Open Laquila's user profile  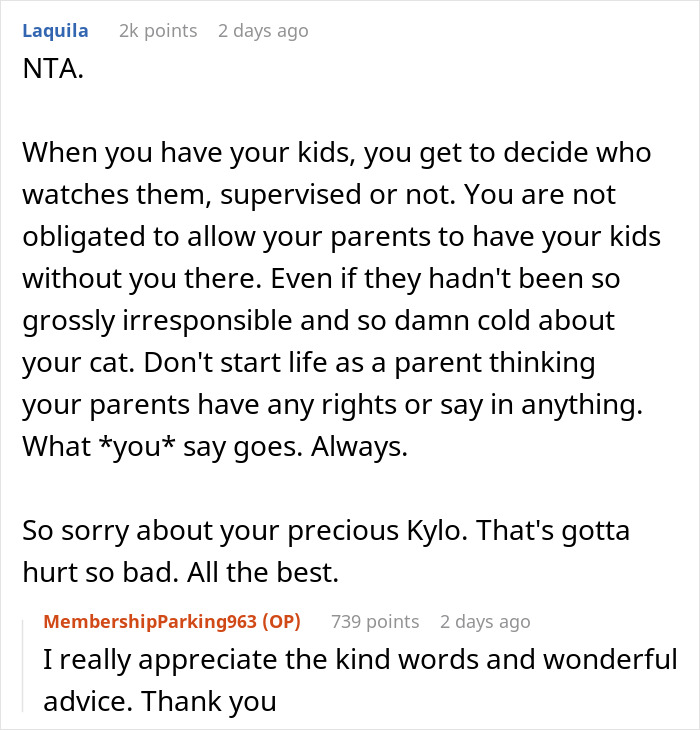pyautogui.click(x=55, y=31)
